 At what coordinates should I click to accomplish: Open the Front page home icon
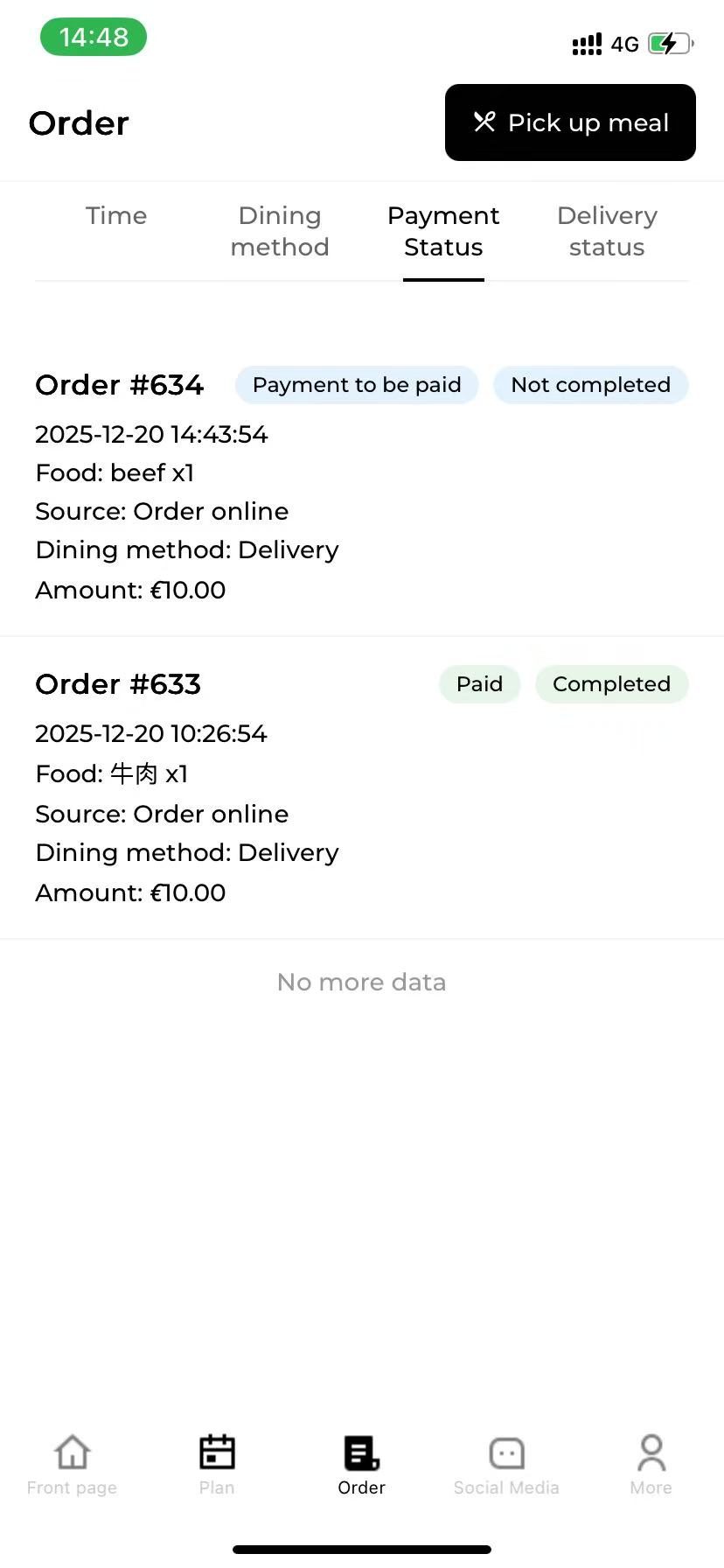71,1452
